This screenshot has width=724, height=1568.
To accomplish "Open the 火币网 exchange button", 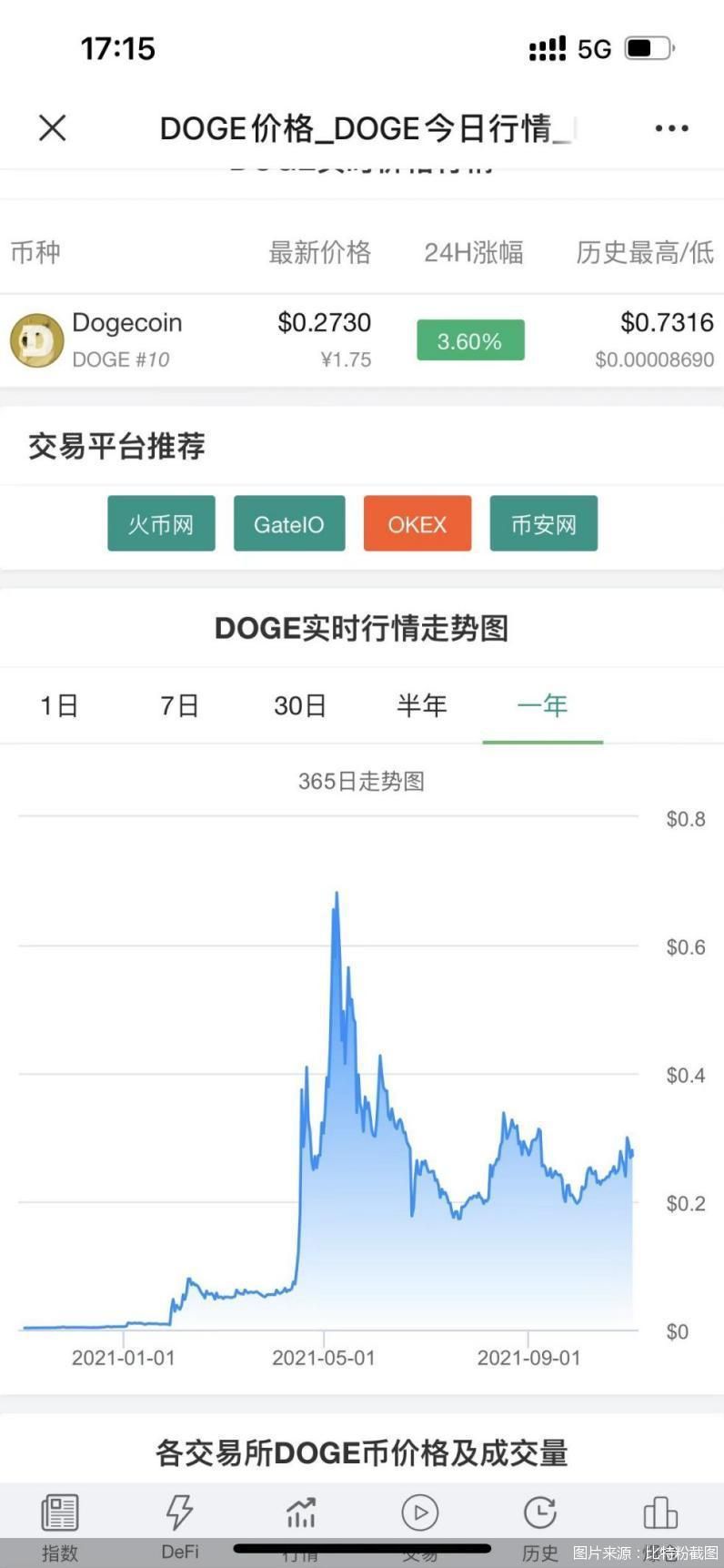I will [161, 523].
